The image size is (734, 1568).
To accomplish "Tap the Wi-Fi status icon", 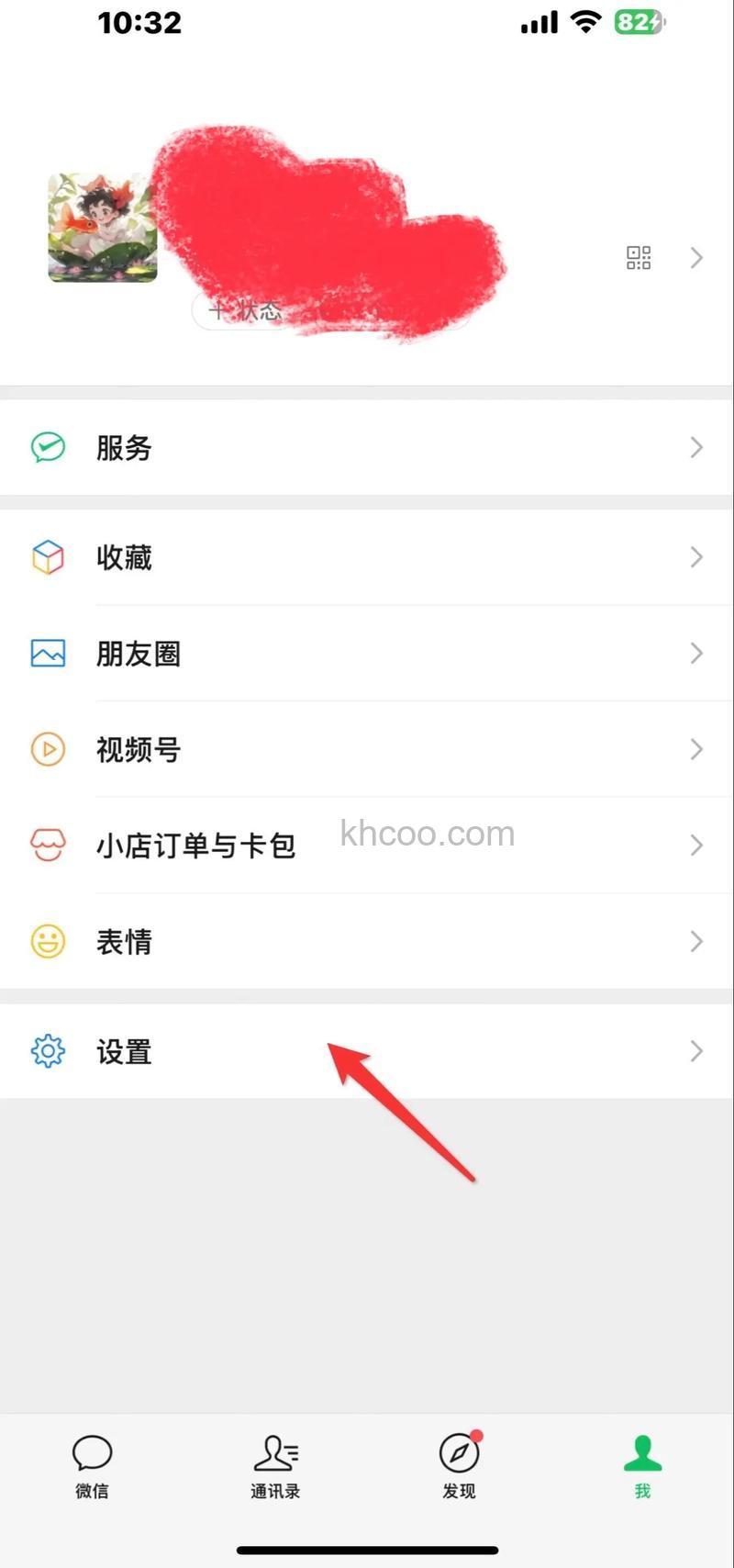I will (x=585, y=22).
